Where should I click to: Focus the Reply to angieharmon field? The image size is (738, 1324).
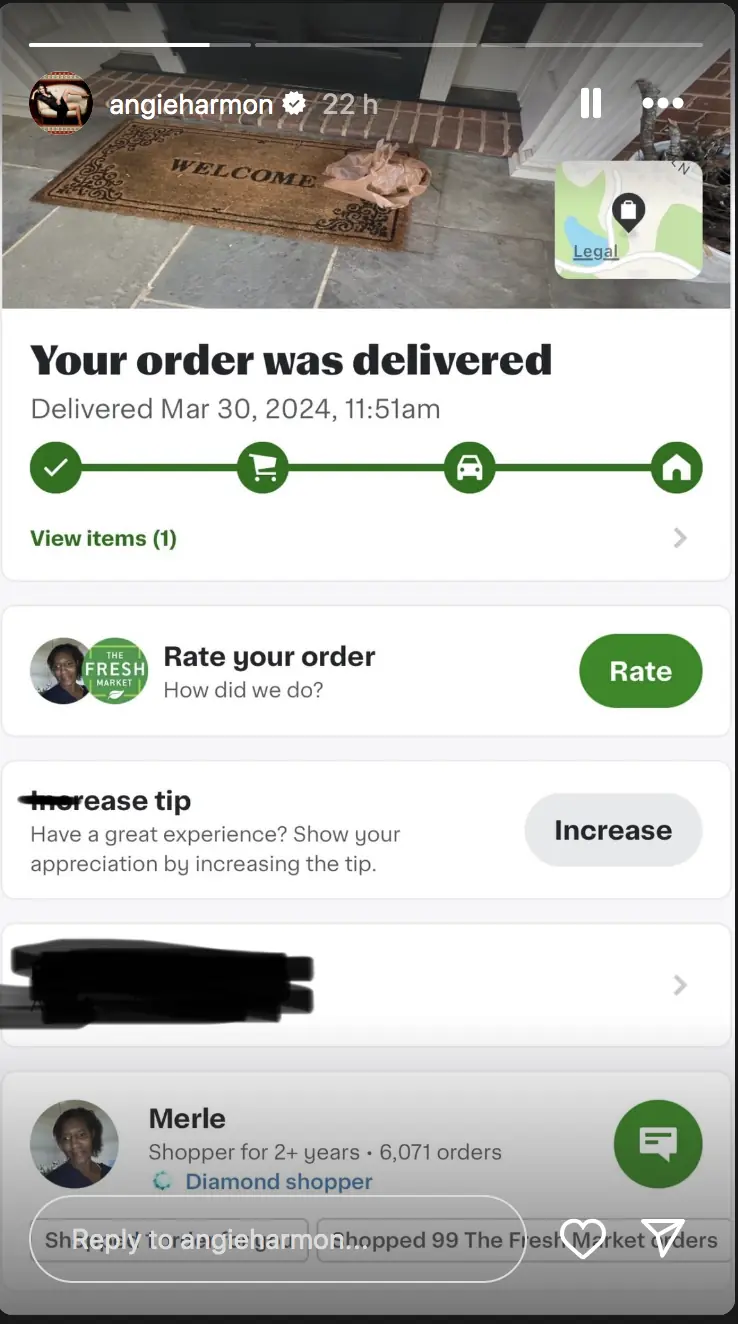[277, 1239]
